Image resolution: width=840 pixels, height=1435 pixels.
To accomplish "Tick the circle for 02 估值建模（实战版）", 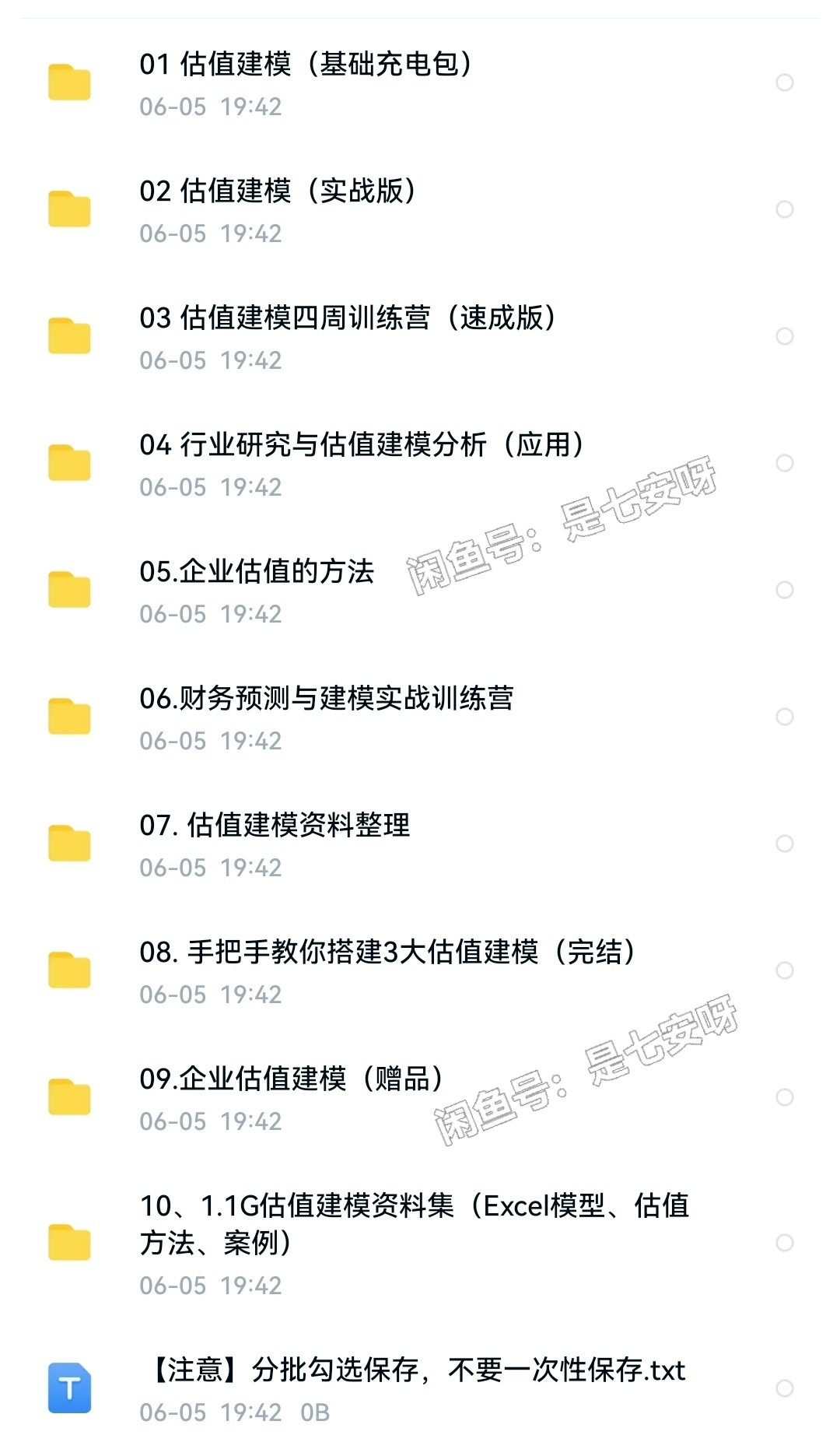I will (785, 209).
